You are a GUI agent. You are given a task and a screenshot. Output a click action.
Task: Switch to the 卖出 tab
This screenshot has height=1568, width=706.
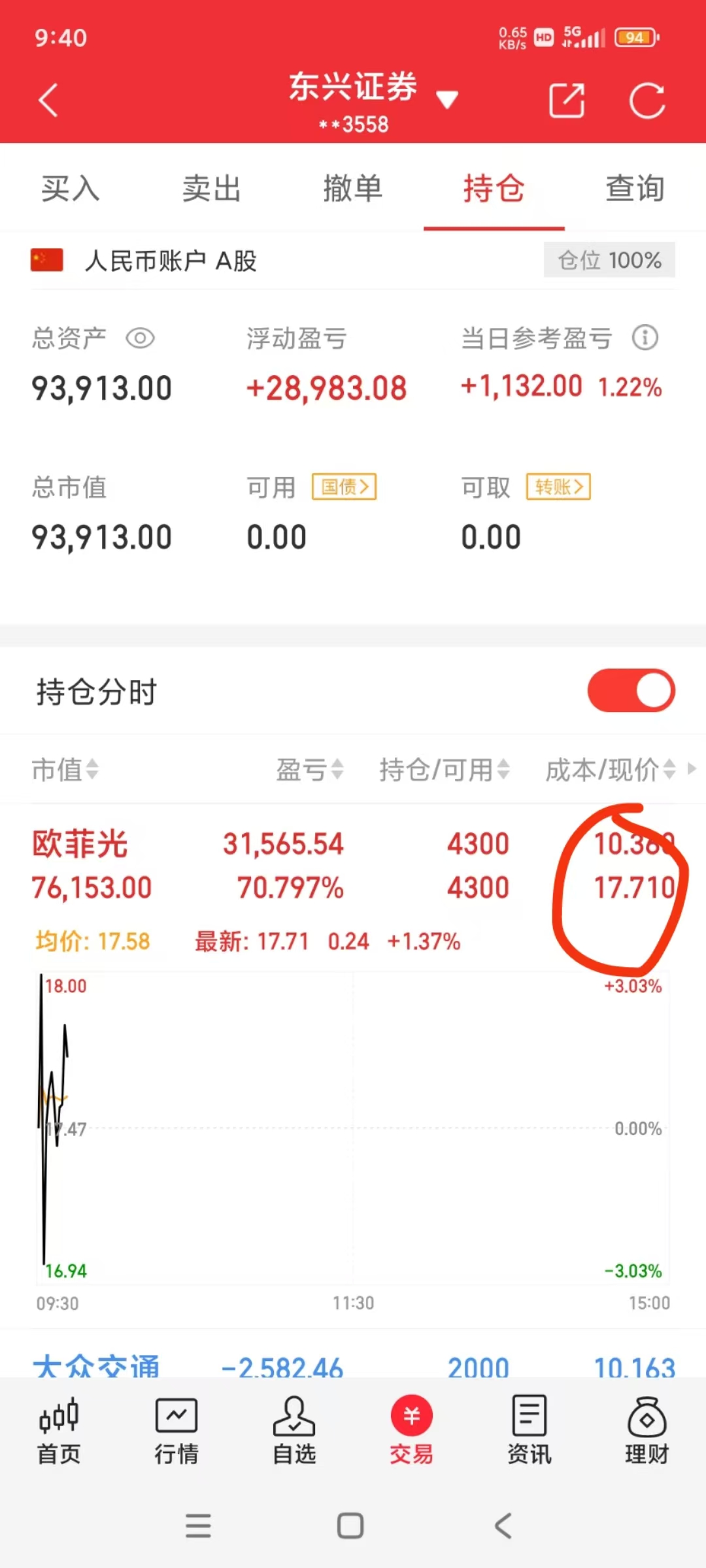[x=212, y=189]
